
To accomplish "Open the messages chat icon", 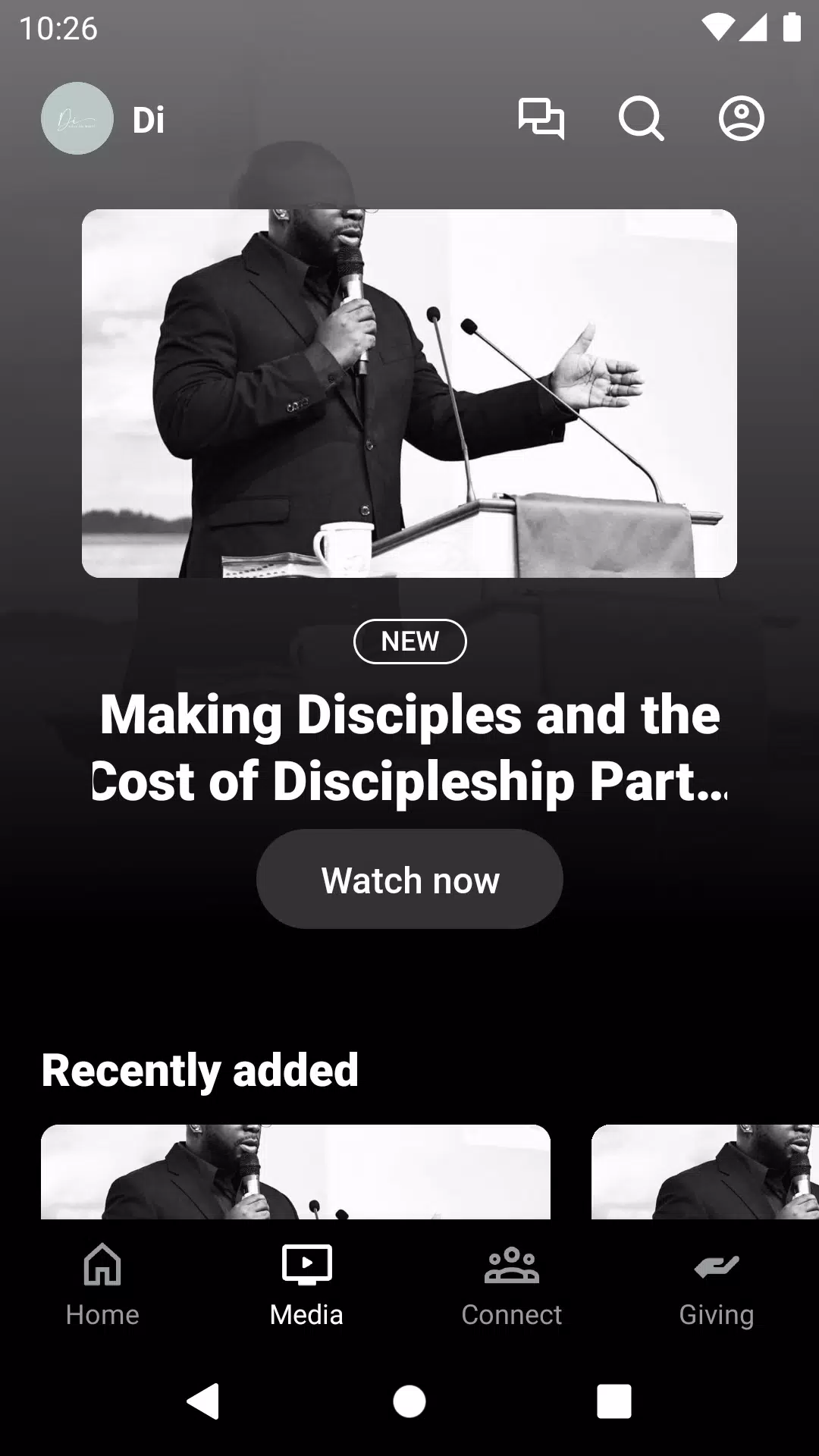I will tap(541, 119).
